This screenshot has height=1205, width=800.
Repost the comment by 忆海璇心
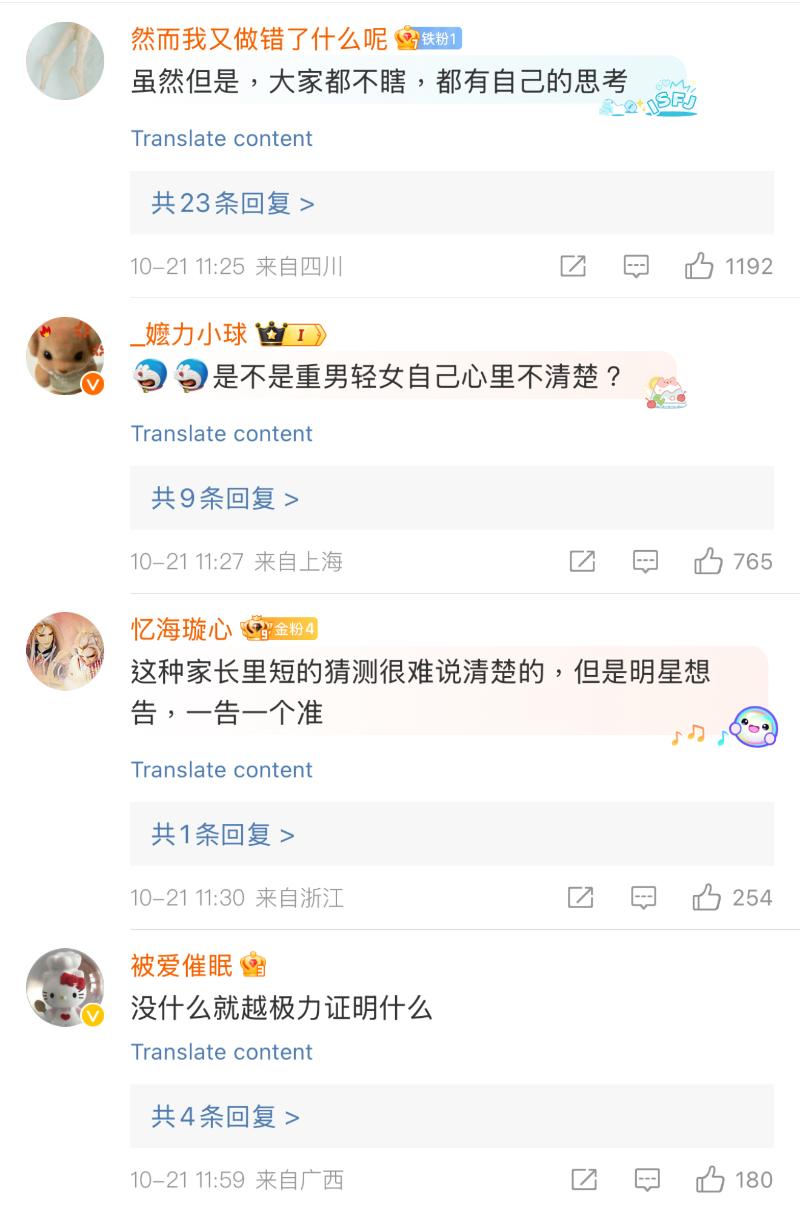[581, 897]
